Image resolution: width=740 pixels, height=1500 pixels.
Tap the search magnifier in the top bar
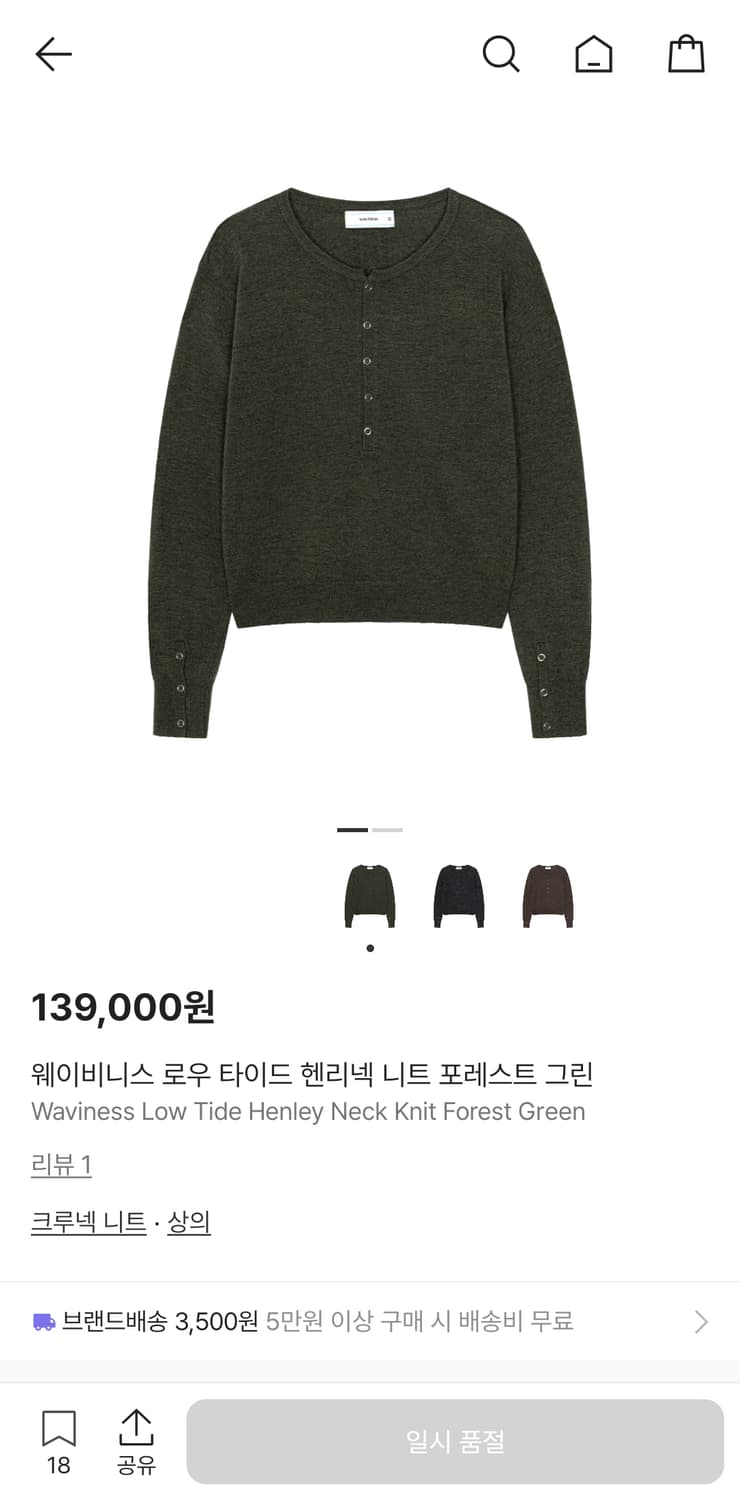(500, 54)
